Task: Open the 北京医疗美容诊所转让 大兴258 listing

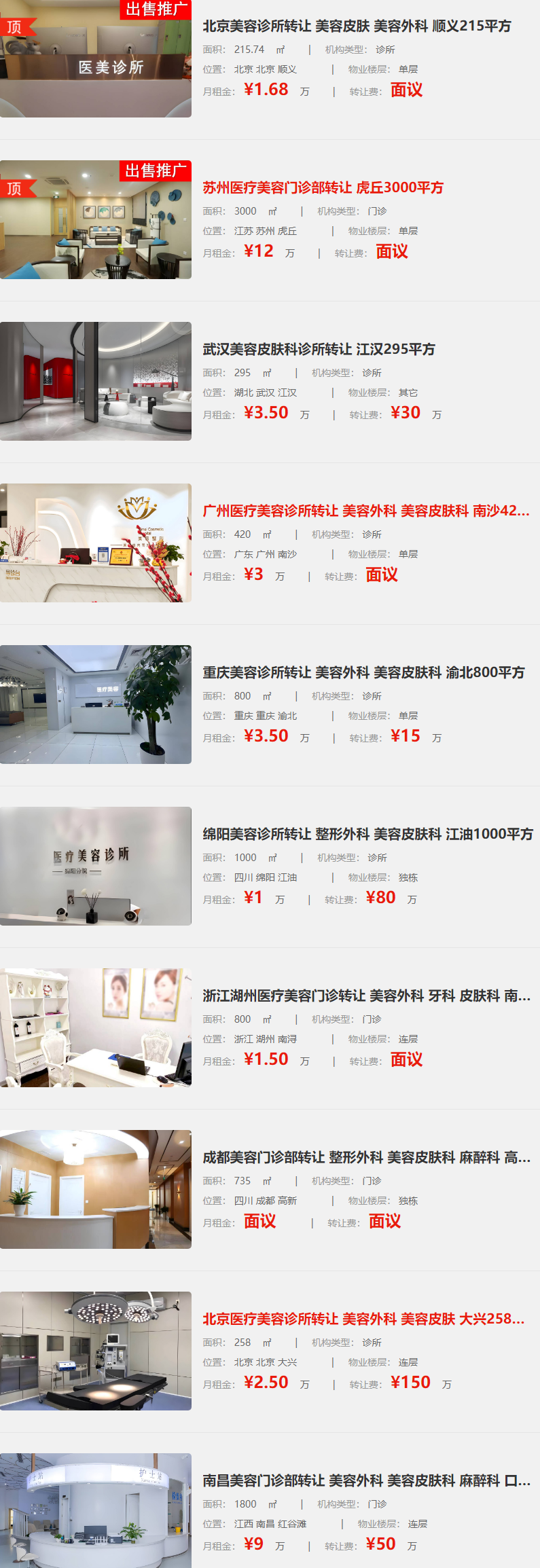Action: coord(363,1319)
